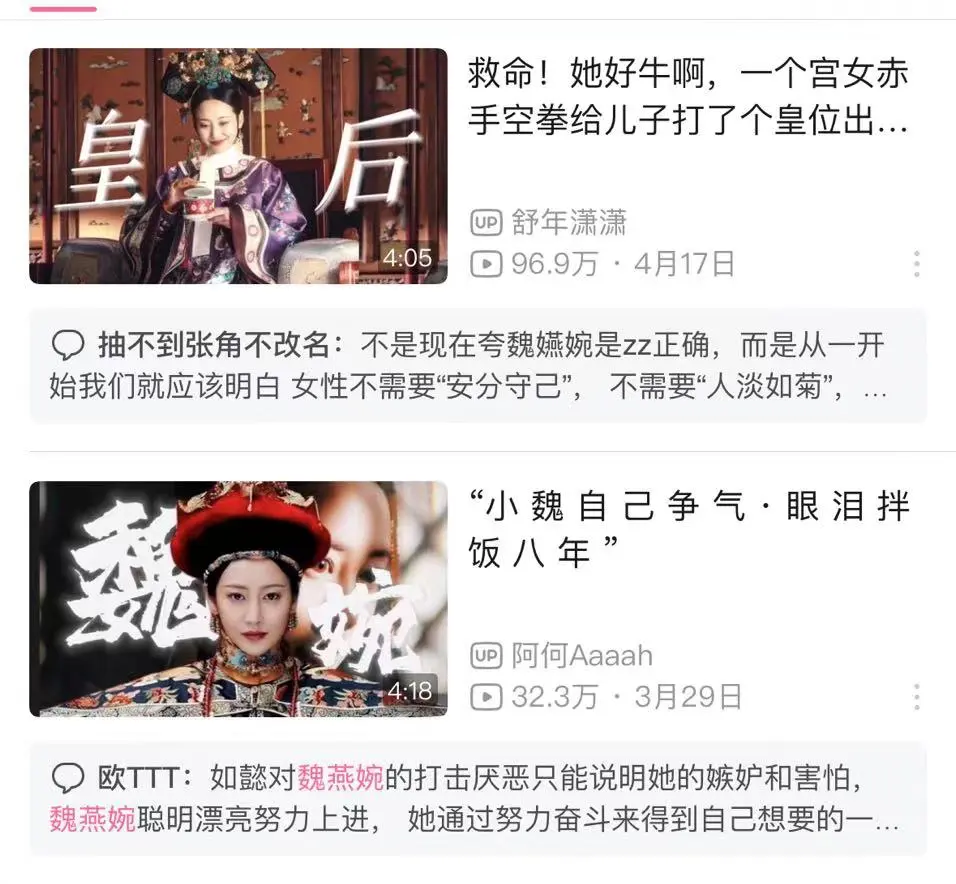
Task: Open overflow menu for 阿何Aaaah's video
Action: (x=916, y=697)
